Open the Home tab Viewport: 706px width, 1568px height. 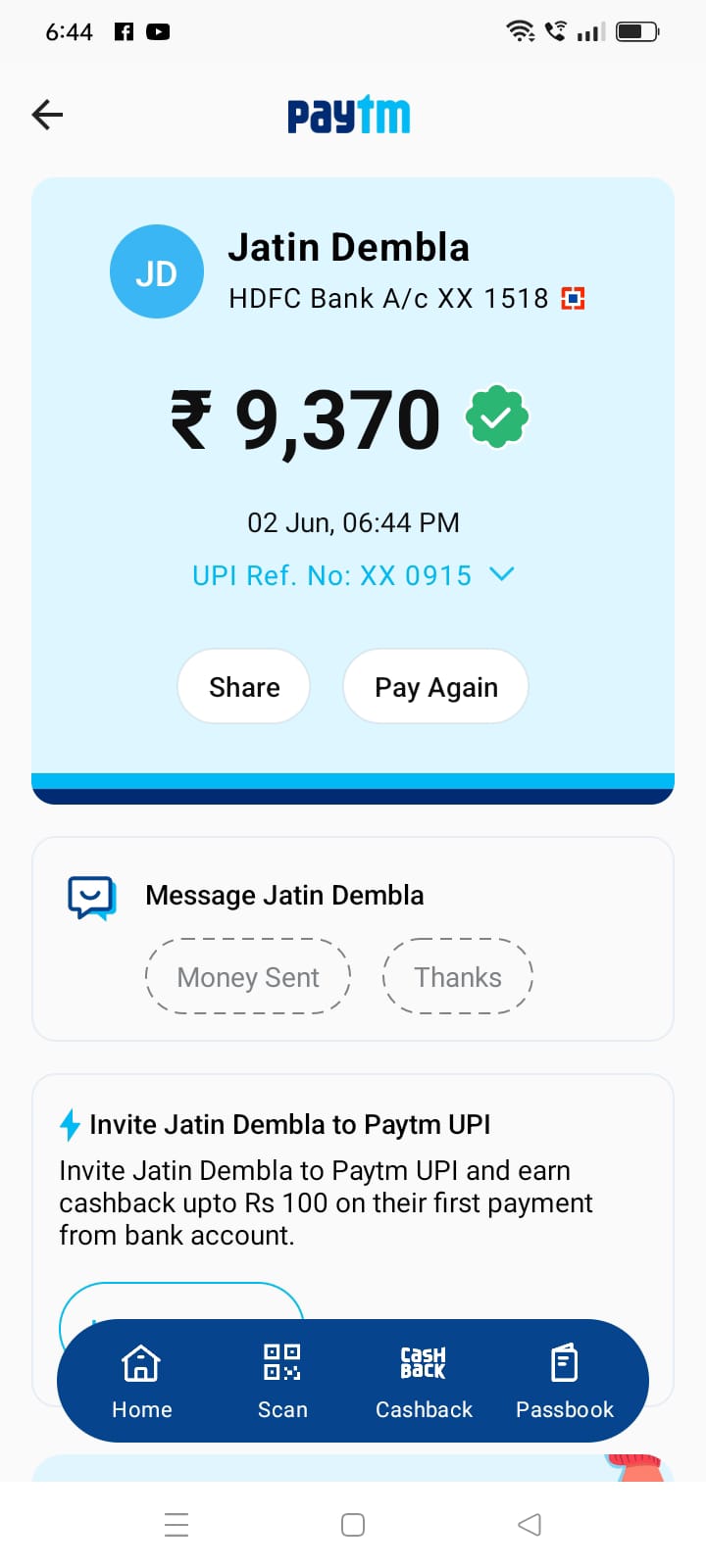(141, 1381)
